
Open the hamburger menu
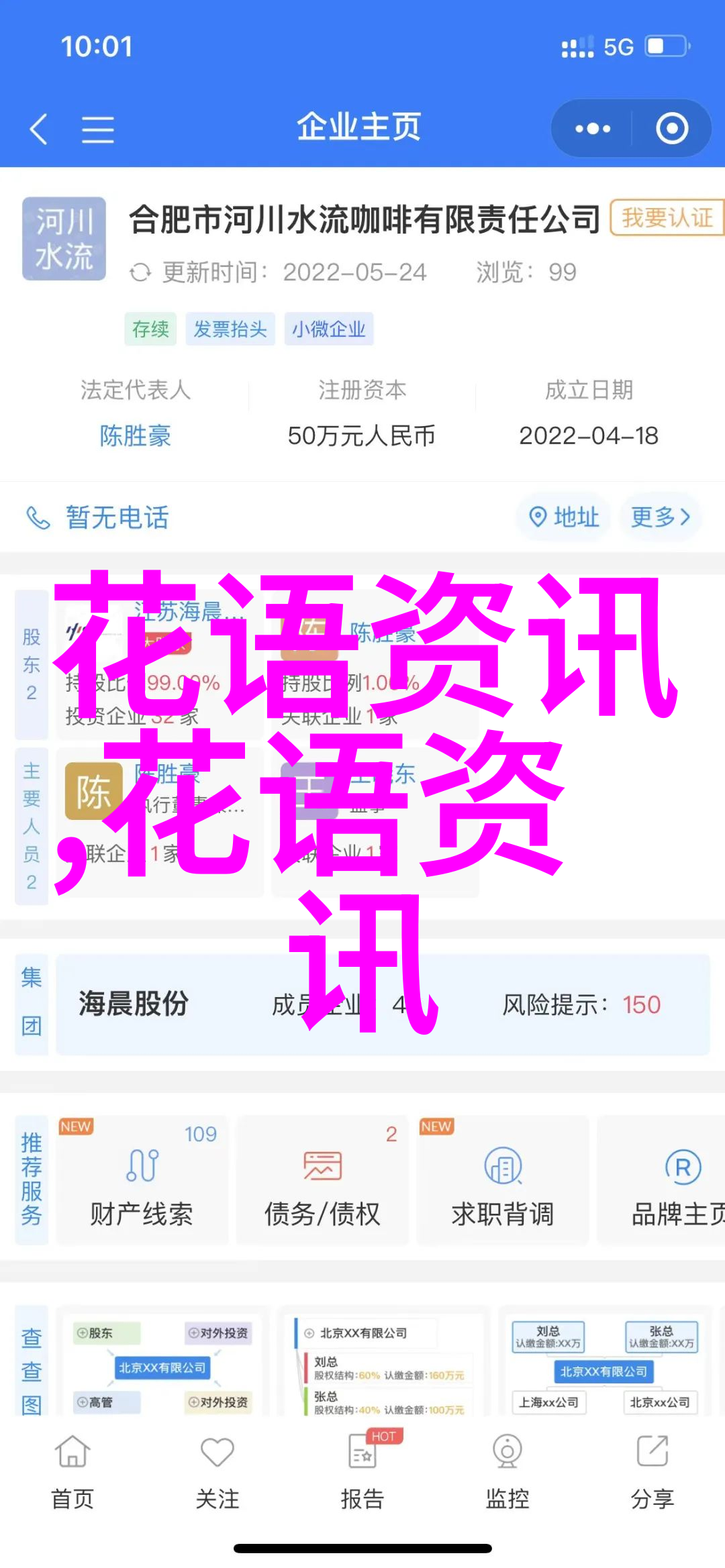tap(98, 129)
